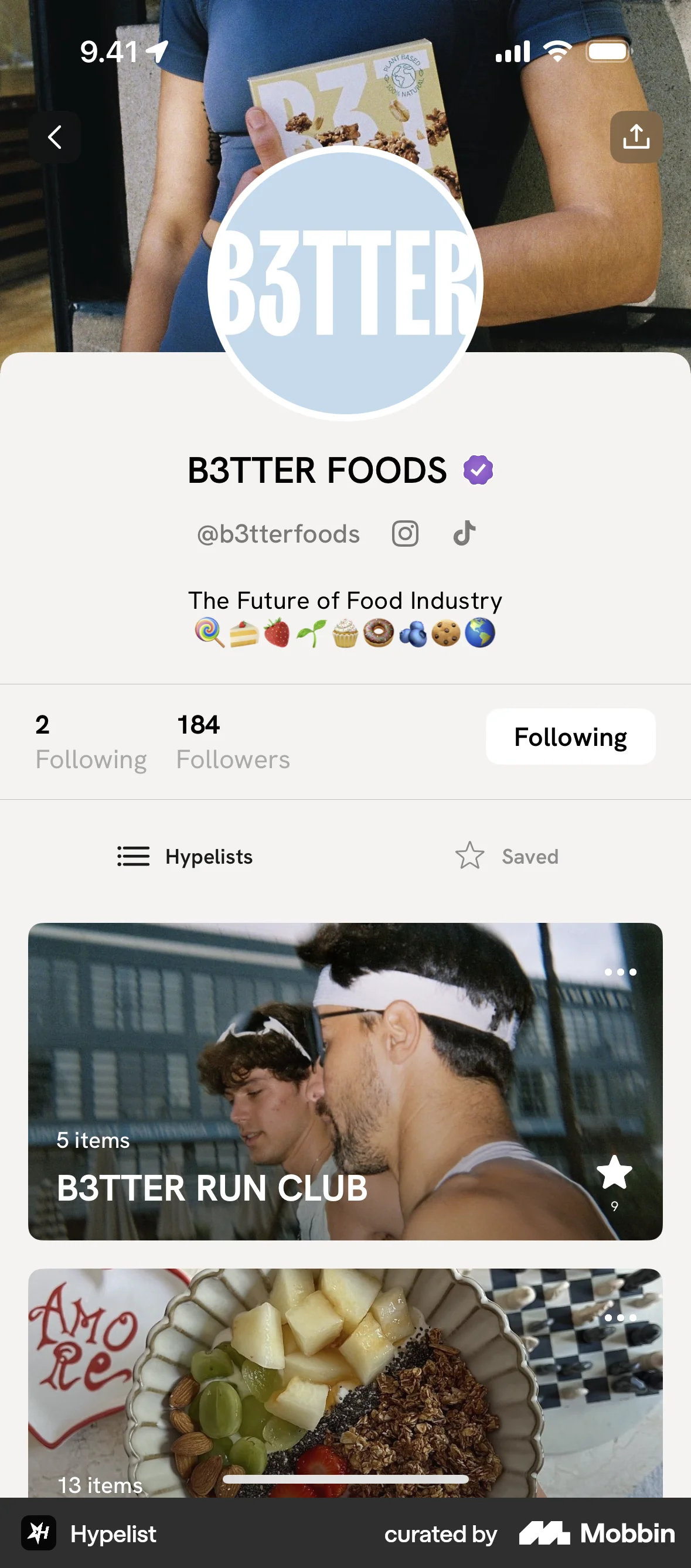Open B3TTER FOODS TikTok link
The width and height of the screenshot is (691, 1568).
point(465,533)
